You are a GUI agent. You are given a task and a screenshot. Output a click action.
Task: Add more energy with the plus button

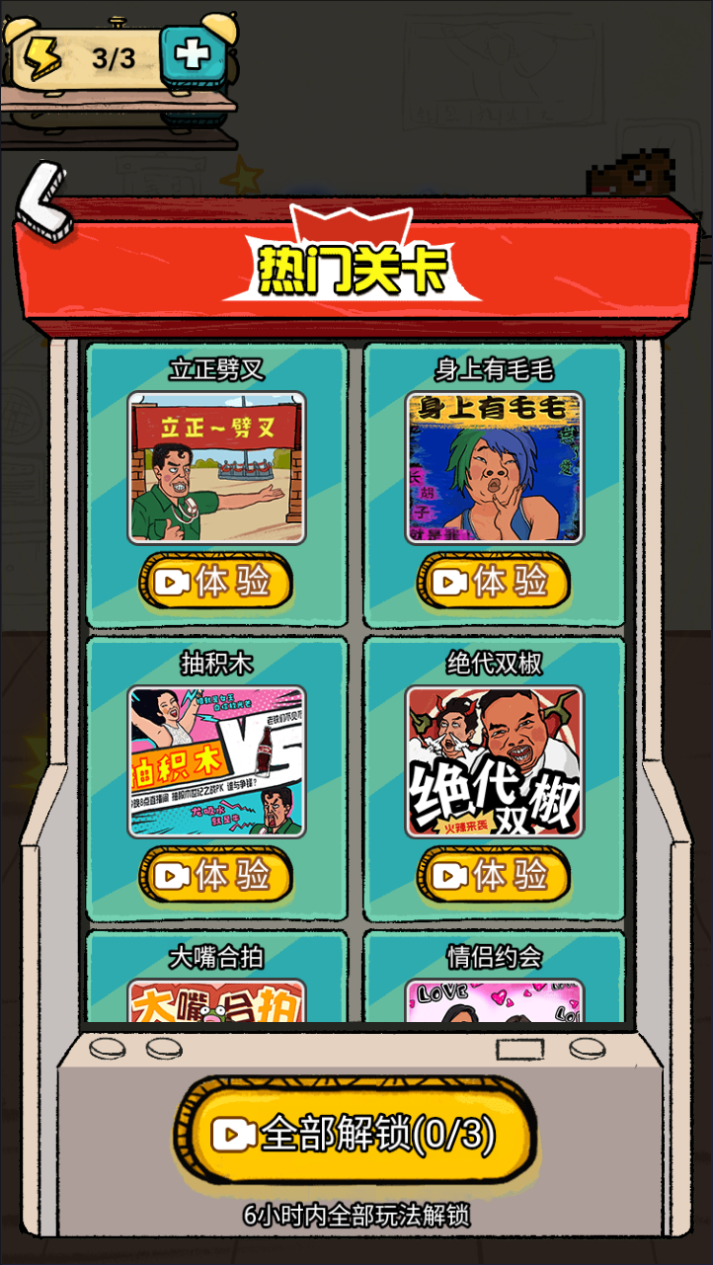coord(193,56)
